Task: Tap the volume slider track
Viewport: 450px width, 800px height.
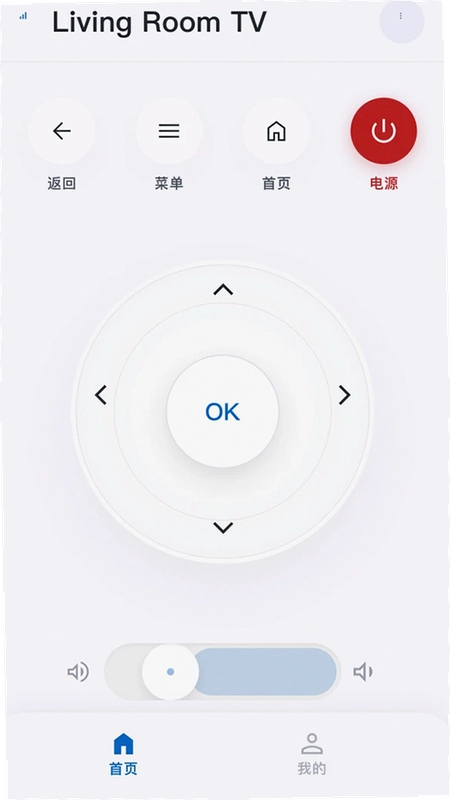Action: 222,671
